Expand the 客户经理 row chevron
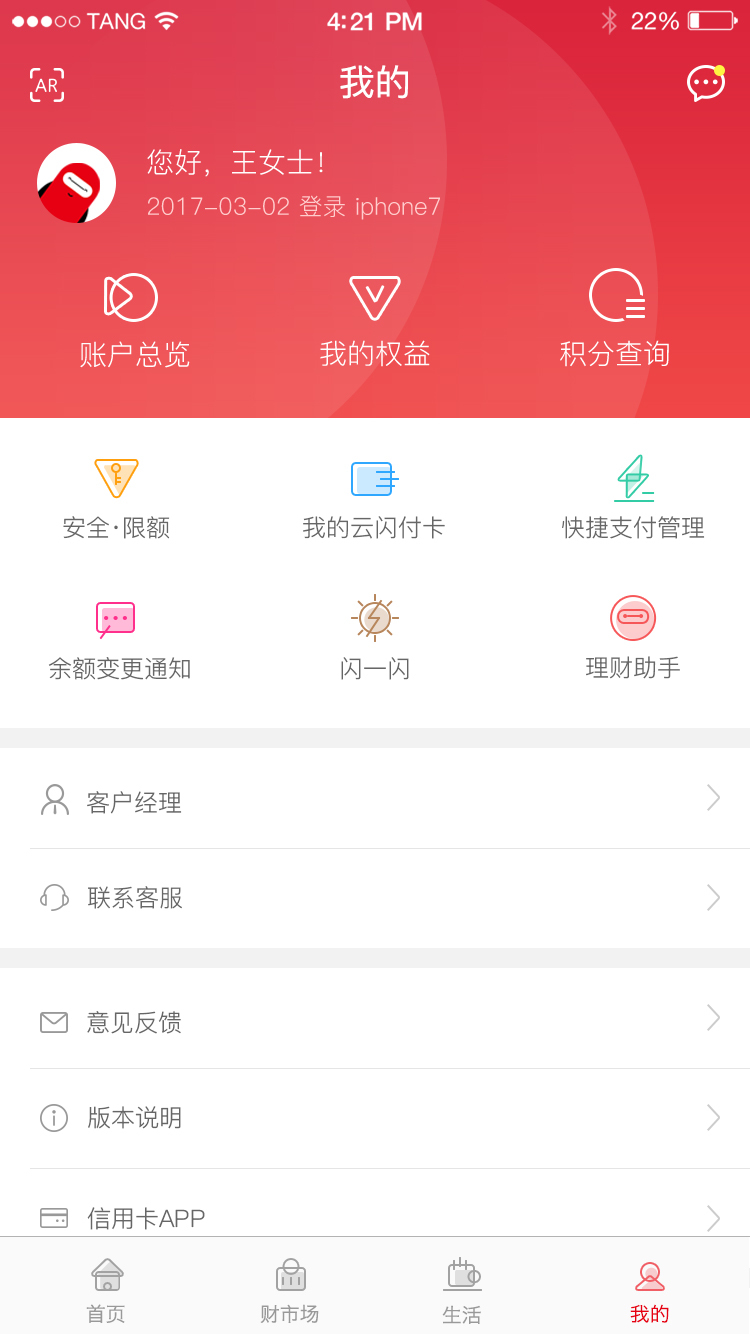Viewport: 750px width, 1334px height. pos(712,798)
